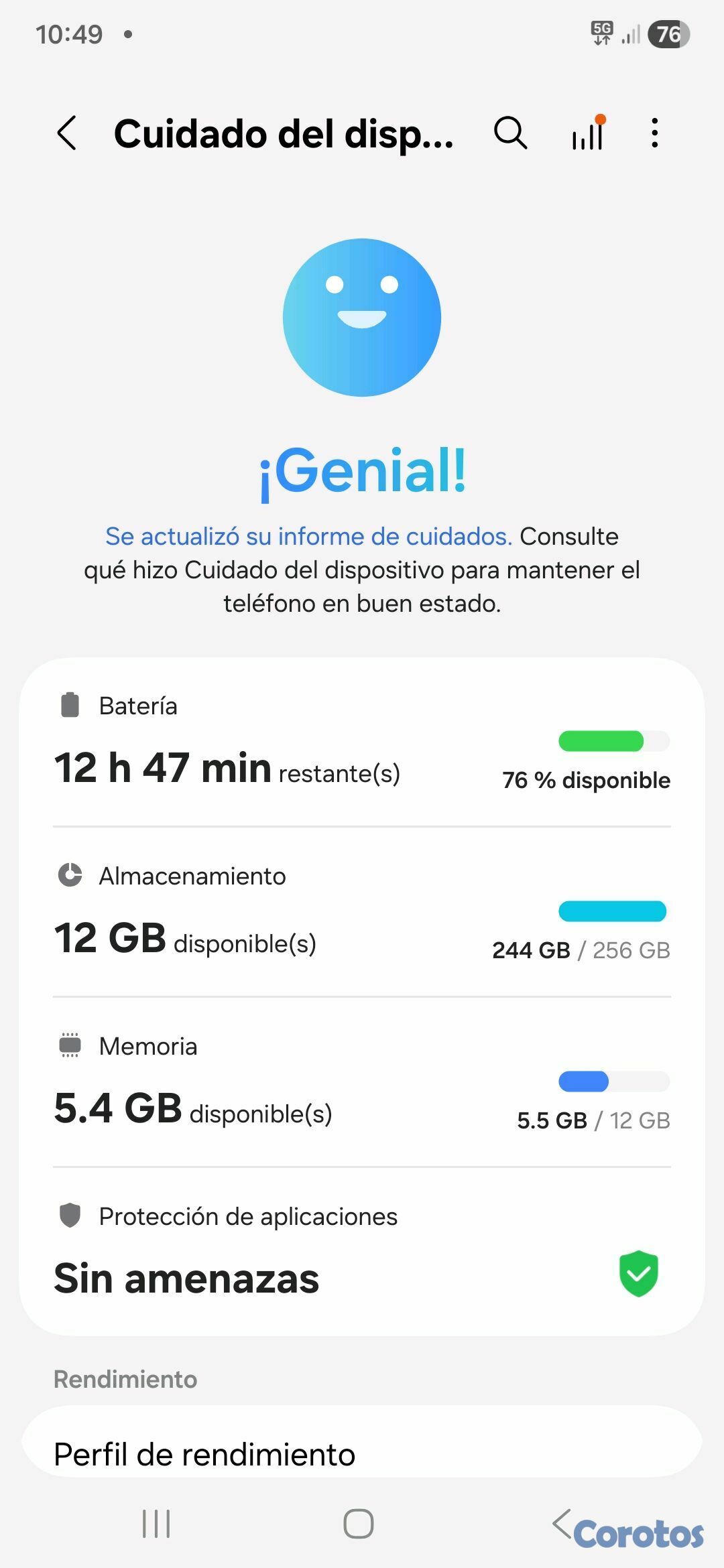Click the memory usage progress bar
724x1568 pixels.
[x=614, y=1081]
